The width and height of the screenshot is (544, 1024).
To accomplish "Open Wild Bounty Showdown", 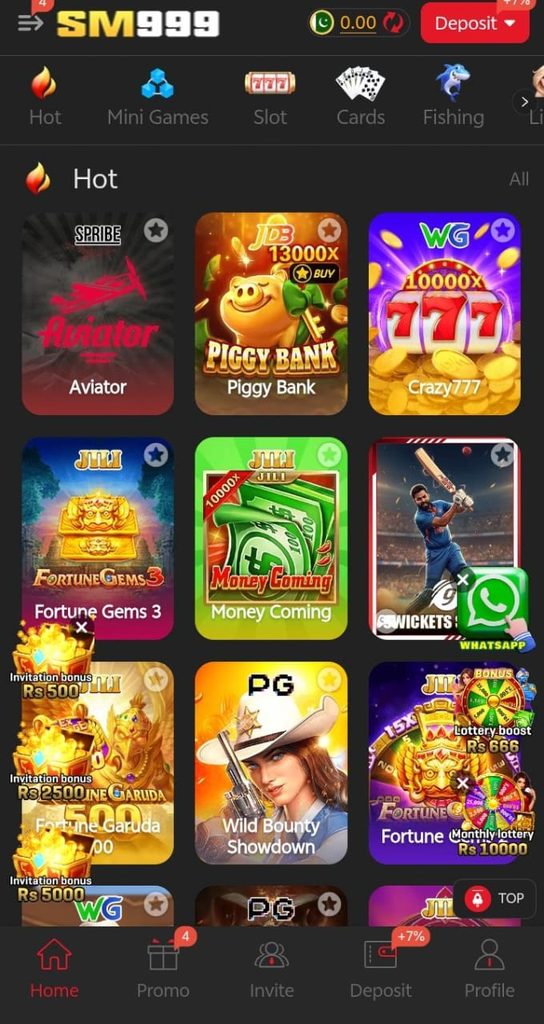I will pyautogui.click(x=271, y=763).
